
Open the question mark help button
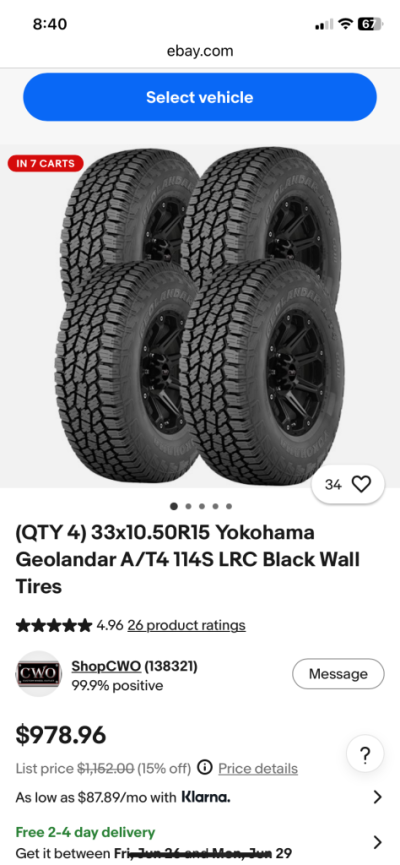tap(365, 754)
